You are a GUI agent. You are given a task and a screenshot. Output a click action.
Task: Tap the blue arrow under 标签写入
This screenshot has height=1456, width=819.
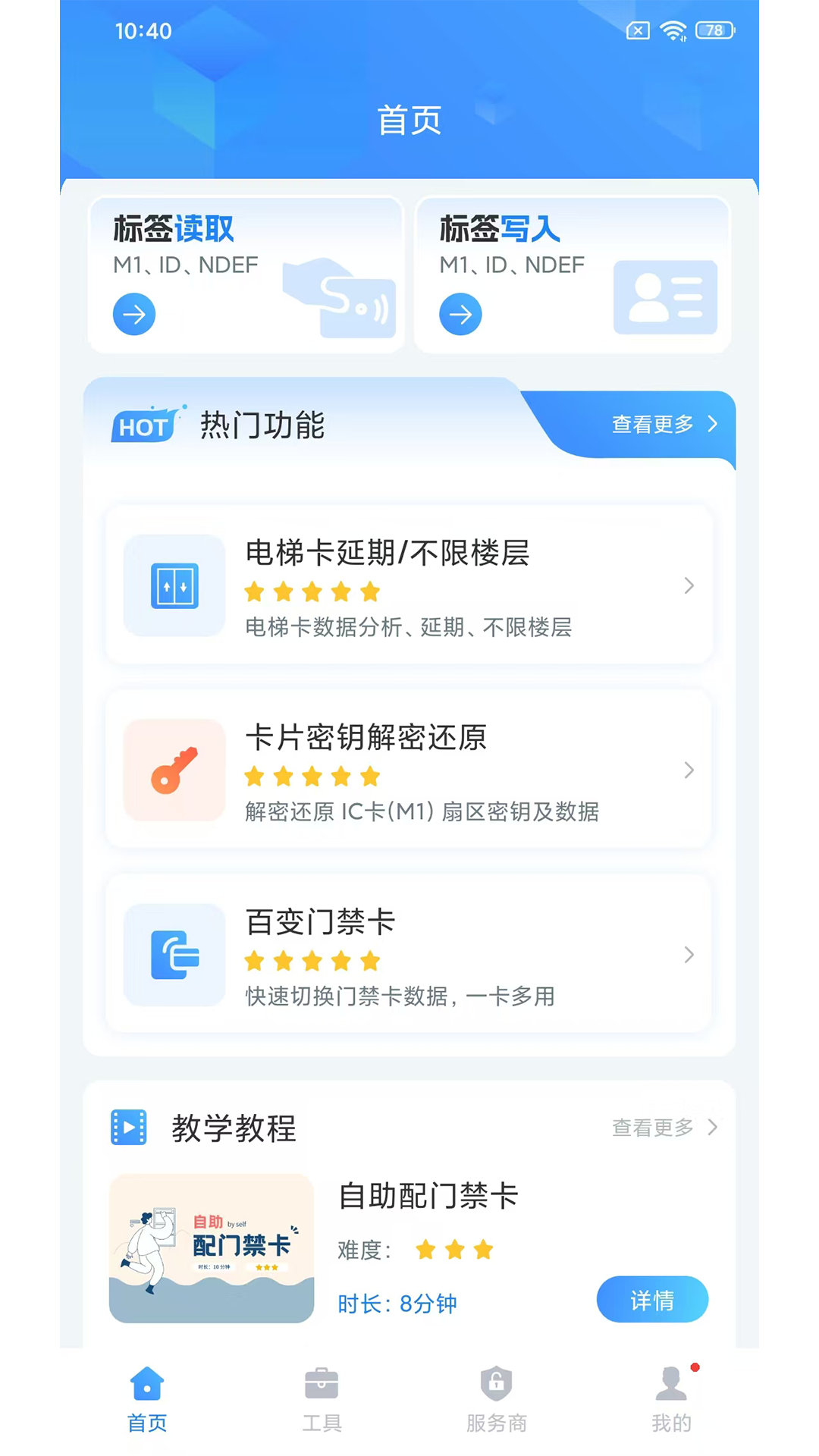coord(460,313)
